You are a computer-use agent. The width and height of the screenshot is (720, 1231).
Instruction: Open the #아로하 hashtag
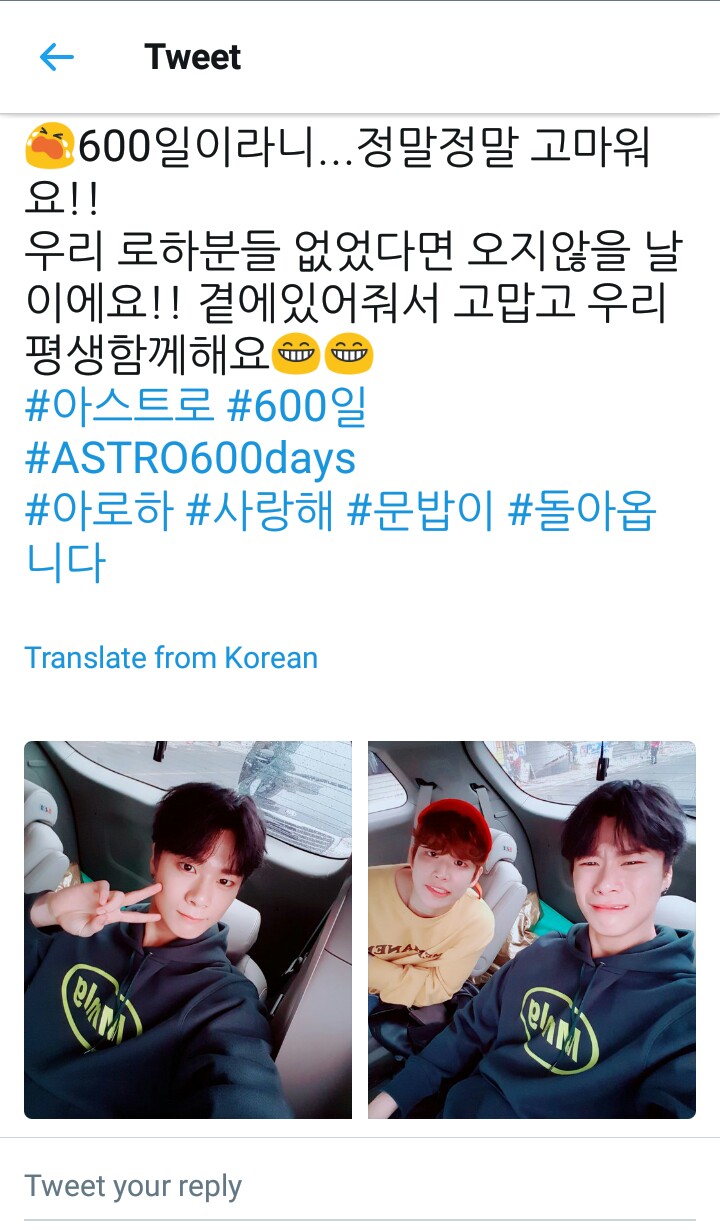98,512
